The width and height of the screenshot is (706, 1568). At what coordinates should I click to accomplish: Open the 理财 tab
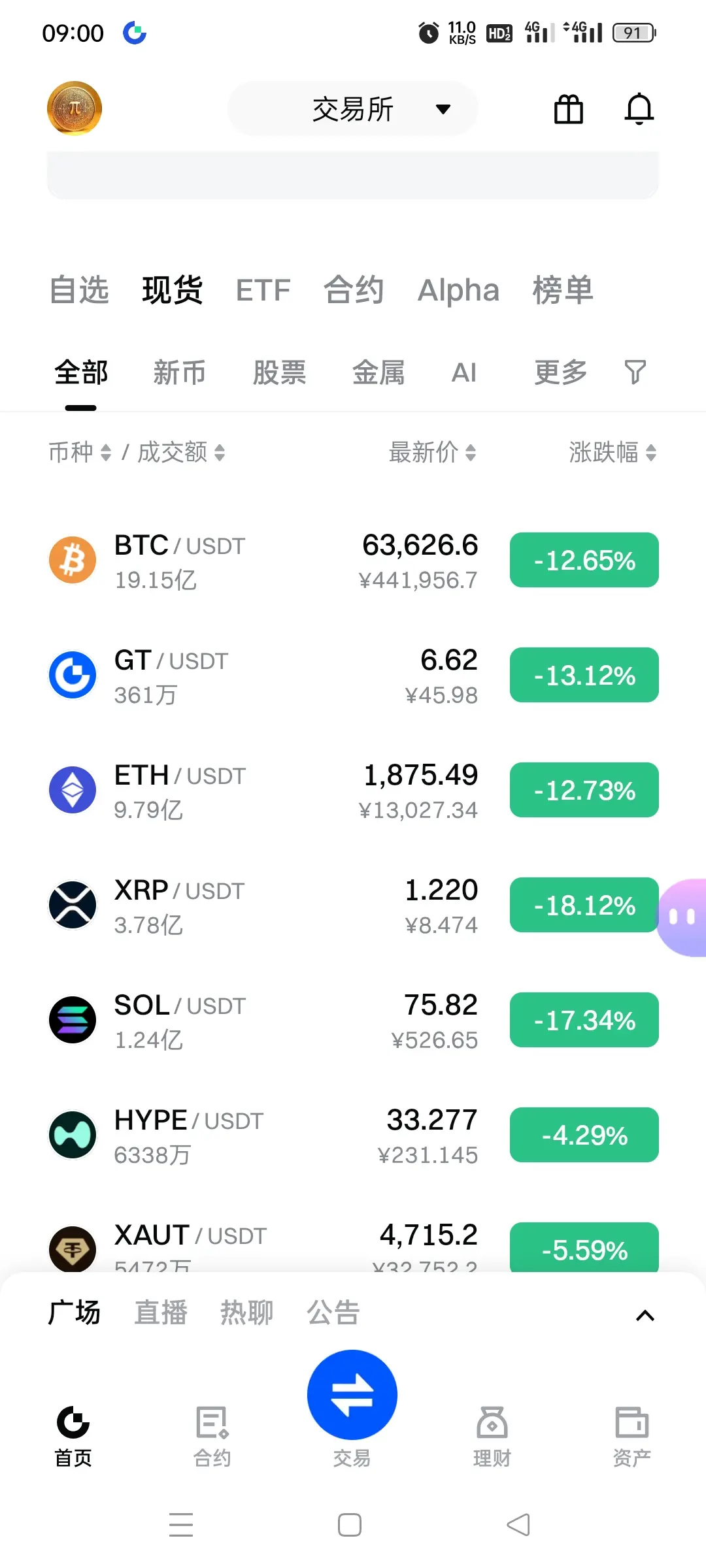pyautogui.click(x=492, y=1435)
